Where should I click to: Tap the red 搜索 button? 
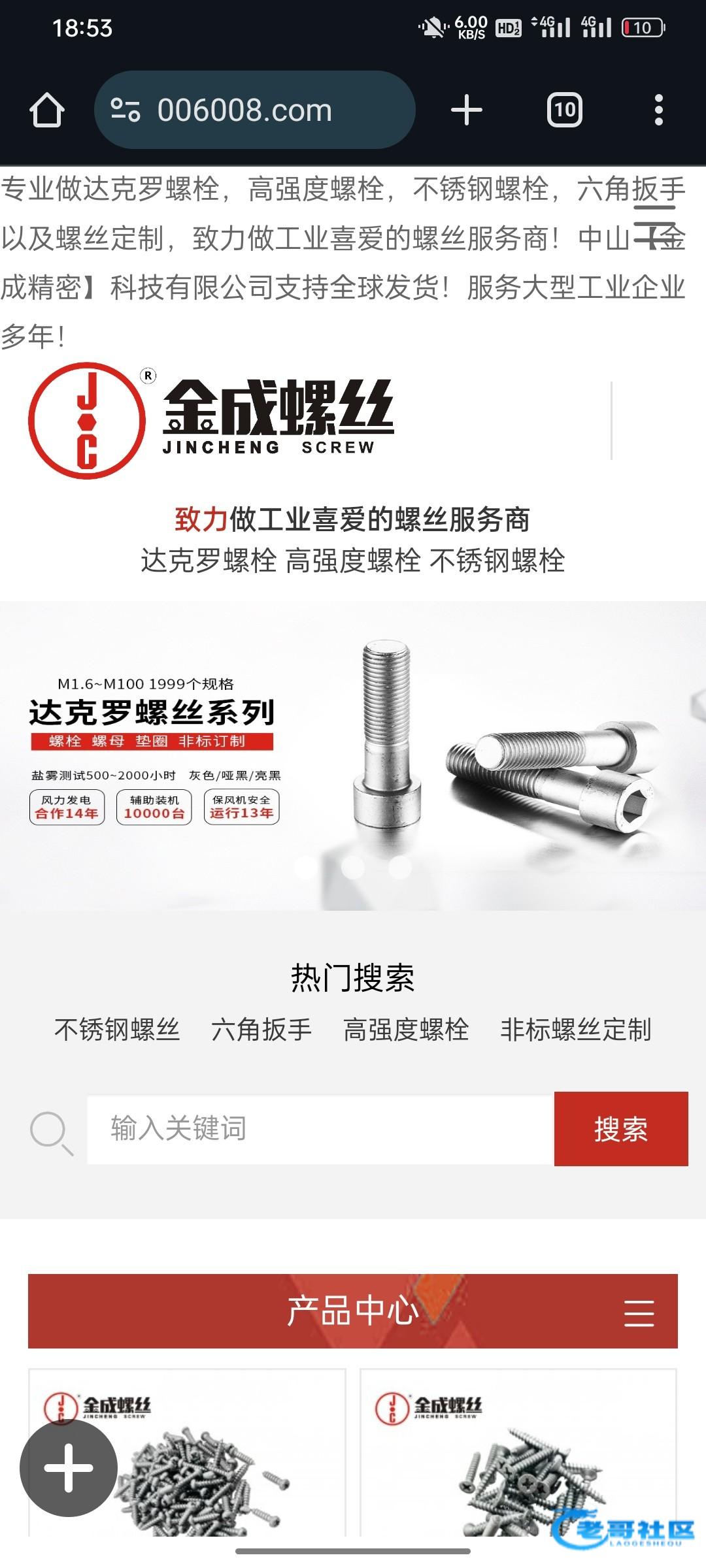[x=621, y=1129]
